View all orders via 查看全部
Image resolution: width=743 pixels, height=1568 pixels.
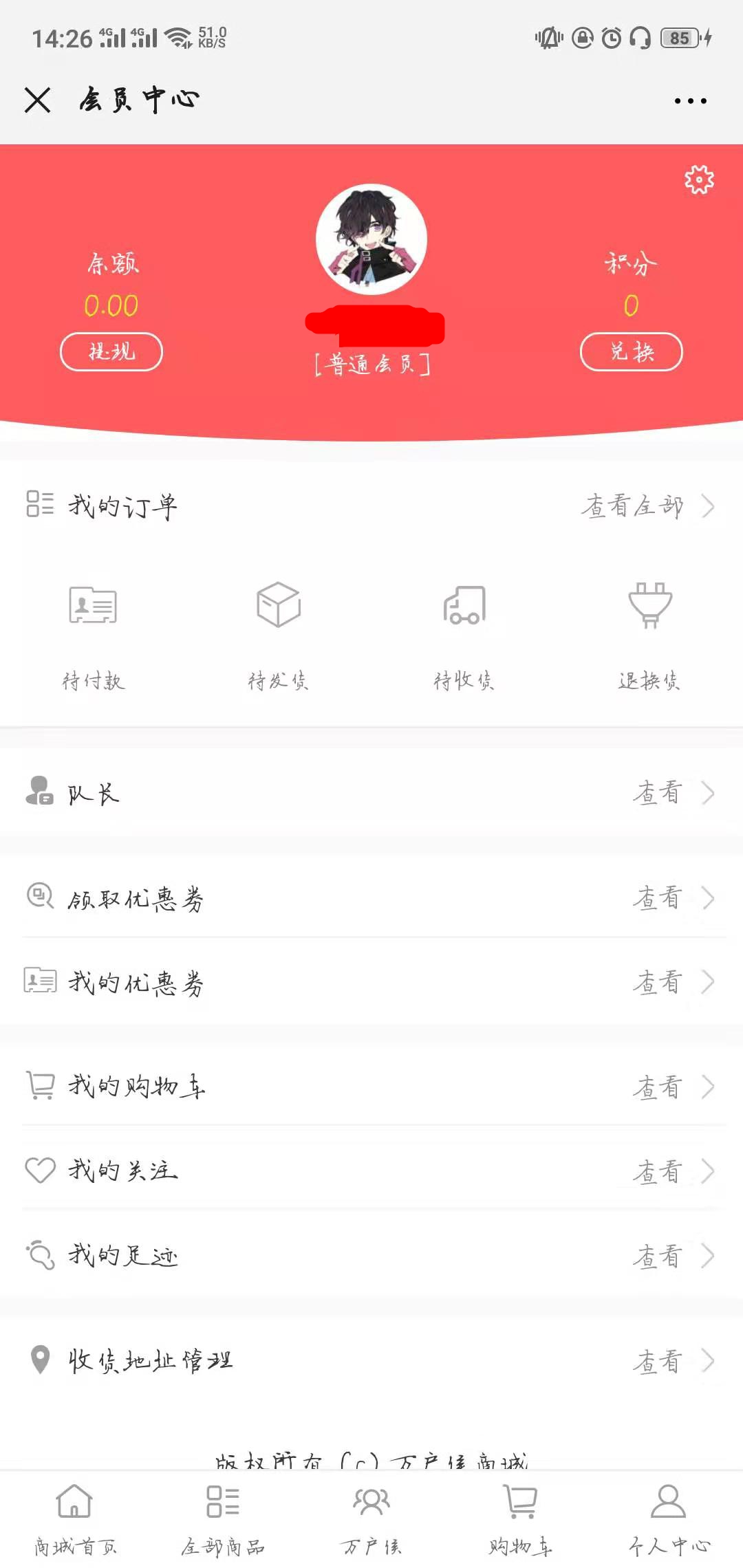click(647, 506)
